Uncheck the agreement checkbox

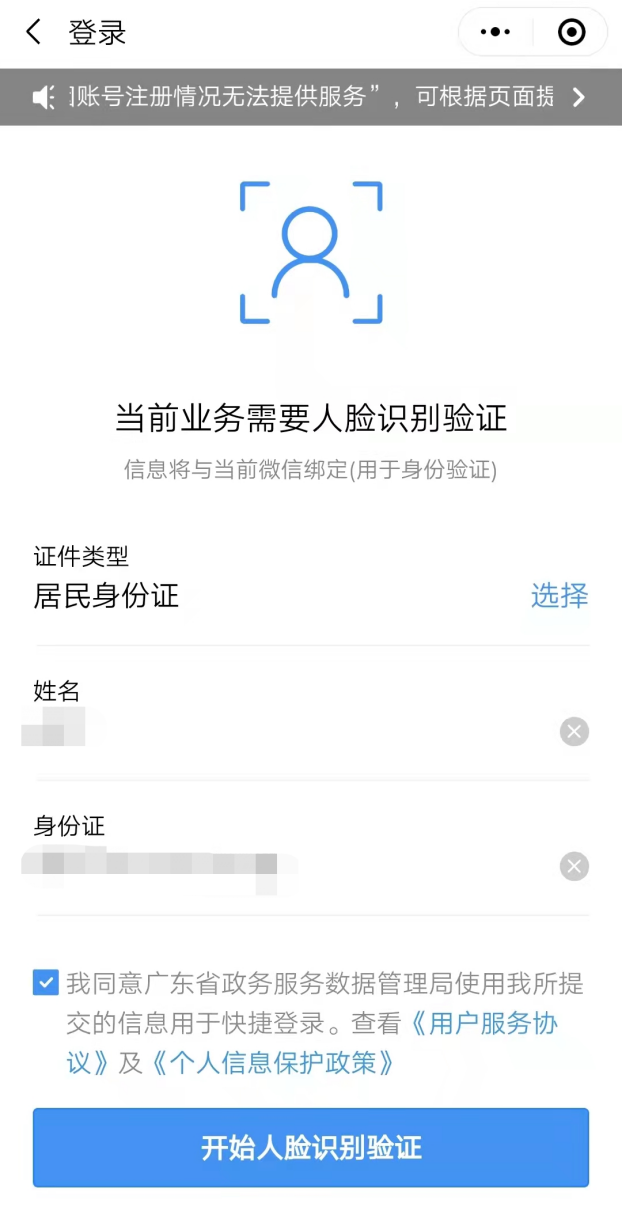pyautogui.click(x=45, y=983)
